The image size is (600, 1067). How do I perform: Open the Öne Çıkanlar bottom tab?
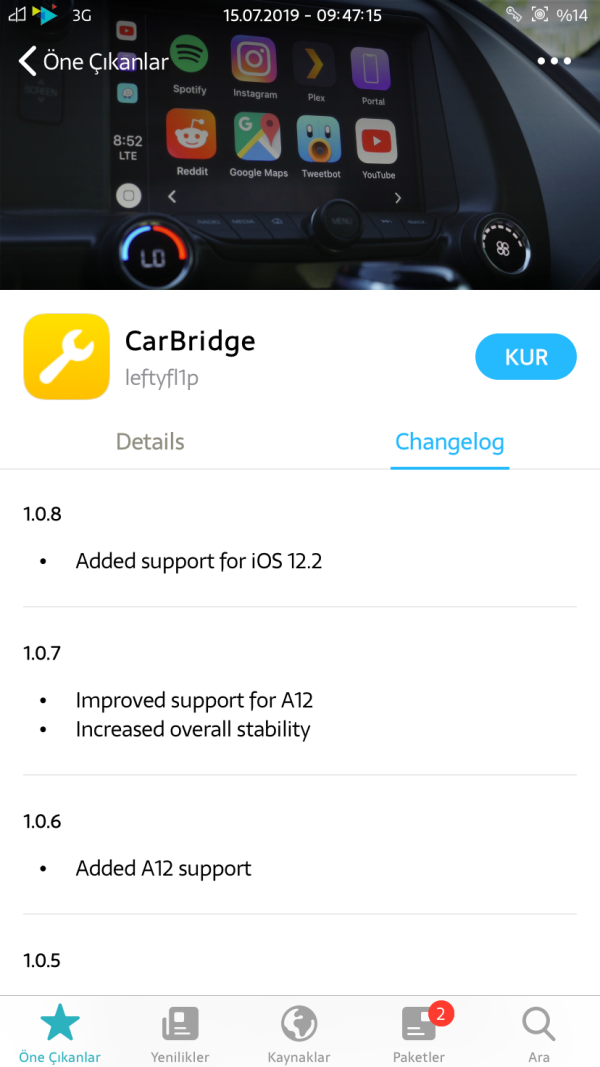(60, 1033)
